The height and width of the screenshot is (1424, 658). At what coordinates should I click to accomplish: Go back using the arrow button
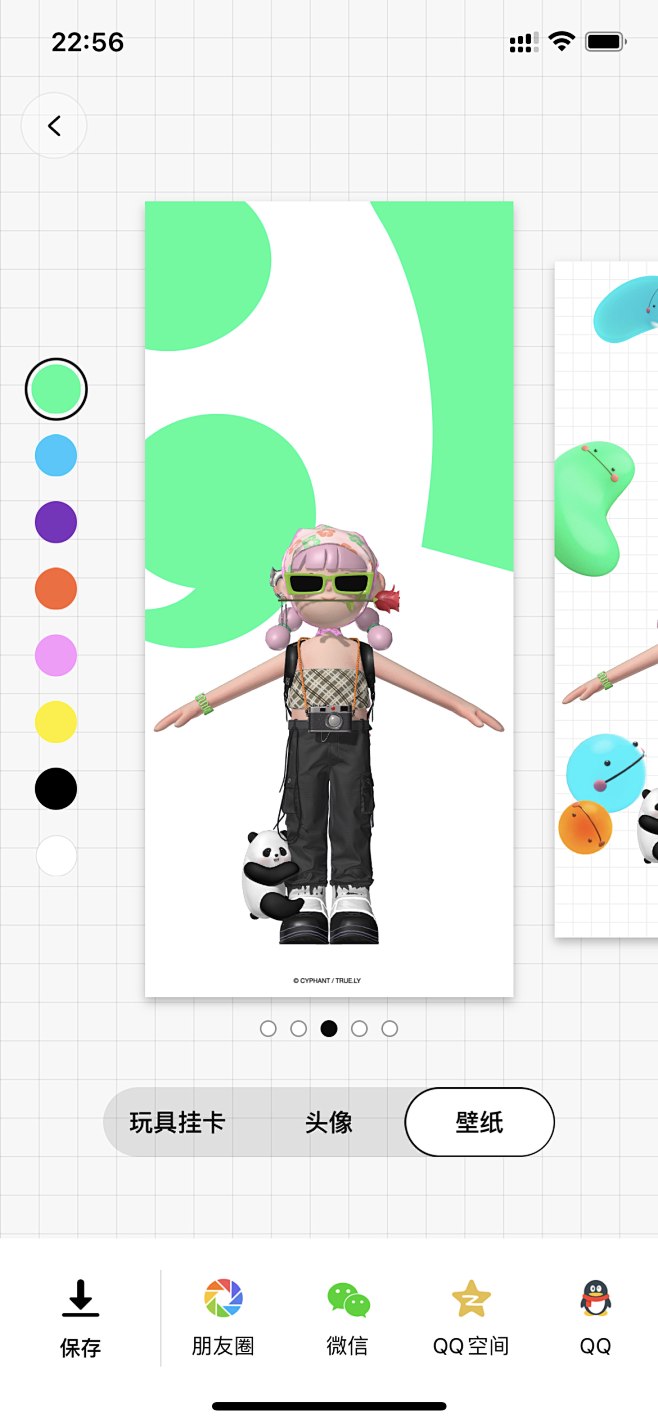pos(54,125)
